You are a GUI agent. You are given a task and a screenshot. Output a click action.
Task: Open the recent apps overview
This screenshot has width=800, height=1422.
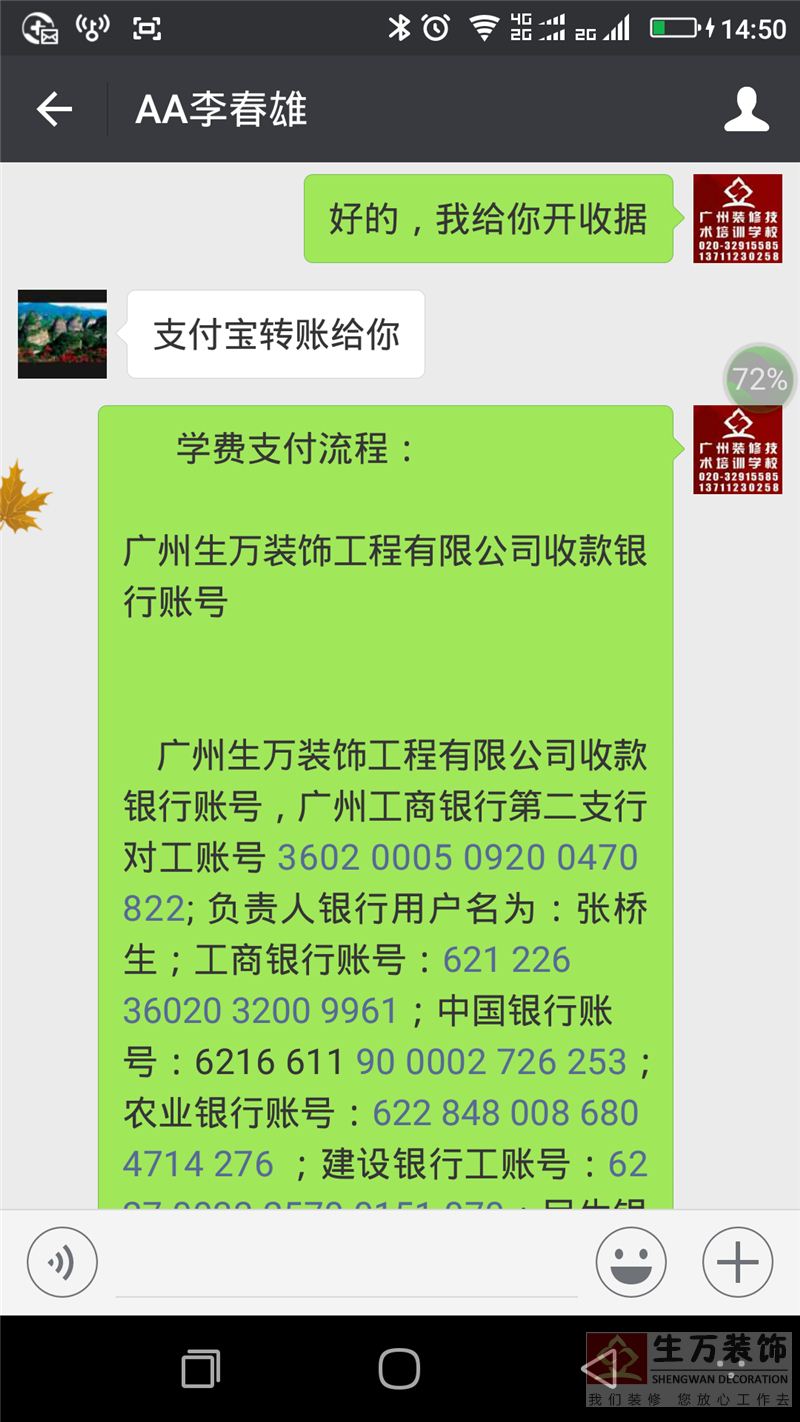(201, 1368)
